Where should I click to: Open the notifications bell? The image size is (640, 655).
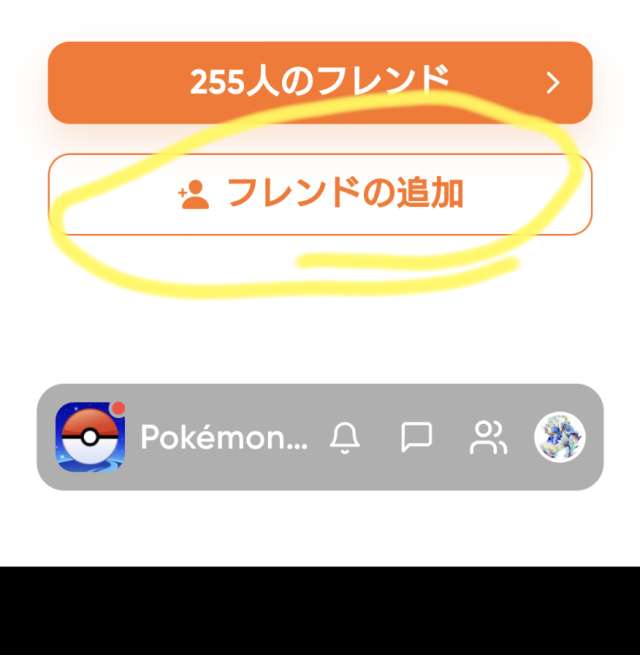346,437
